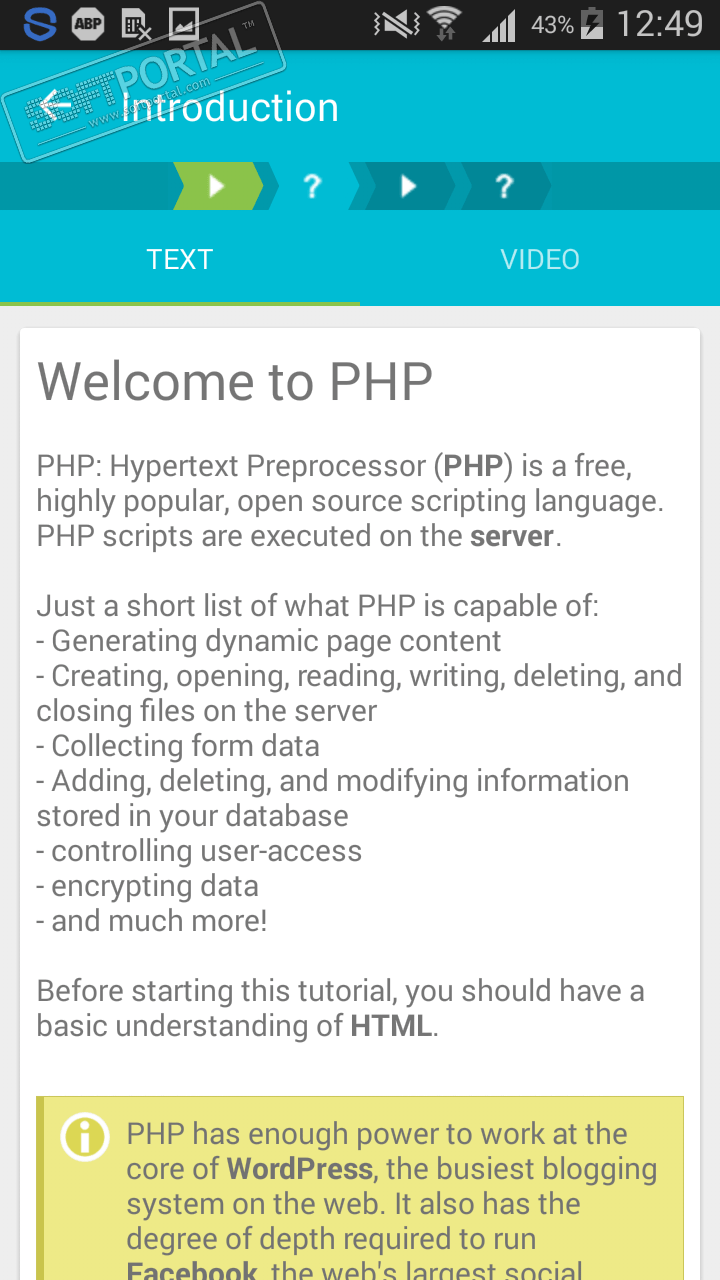
Task: Switch to the VIDEO tab
Action: pos(540,259)
